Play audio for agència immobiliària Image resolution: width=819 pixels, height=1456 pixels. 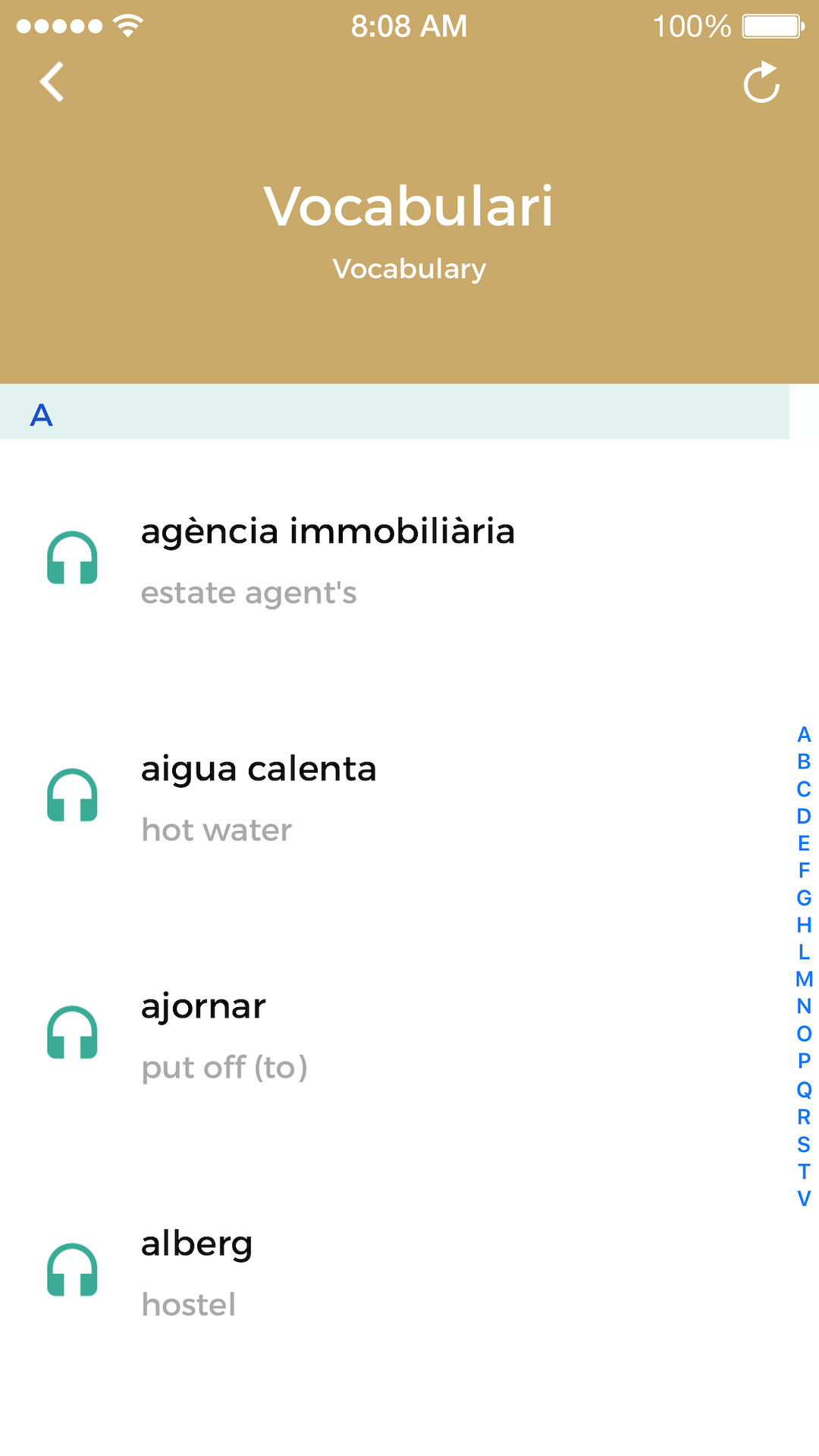(x=72, y=557)
